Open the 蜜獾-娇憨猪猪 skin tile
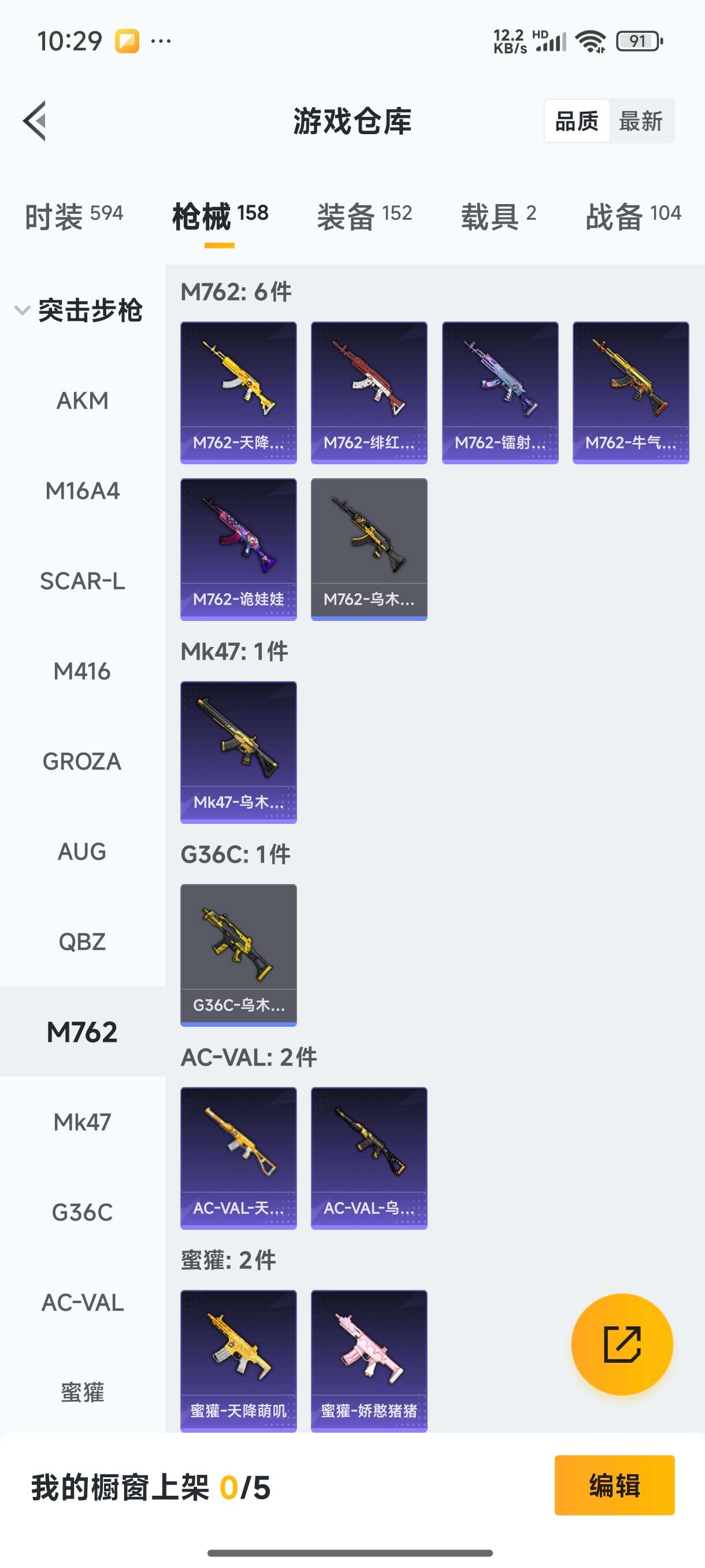 (x=369, y=1360)
